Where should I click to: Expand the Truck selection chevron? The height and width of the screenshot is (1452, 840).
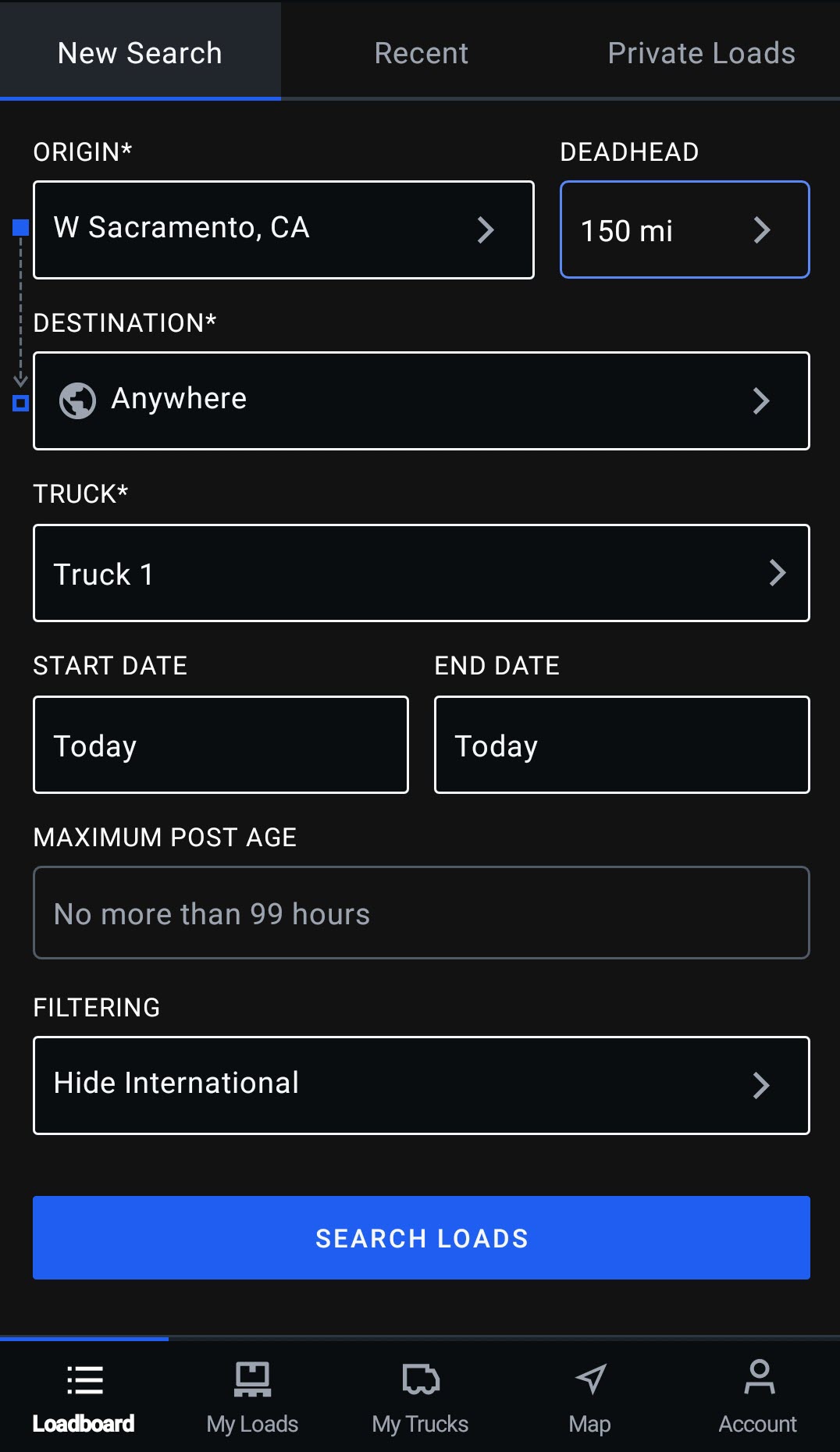click(x=778, y=573)
